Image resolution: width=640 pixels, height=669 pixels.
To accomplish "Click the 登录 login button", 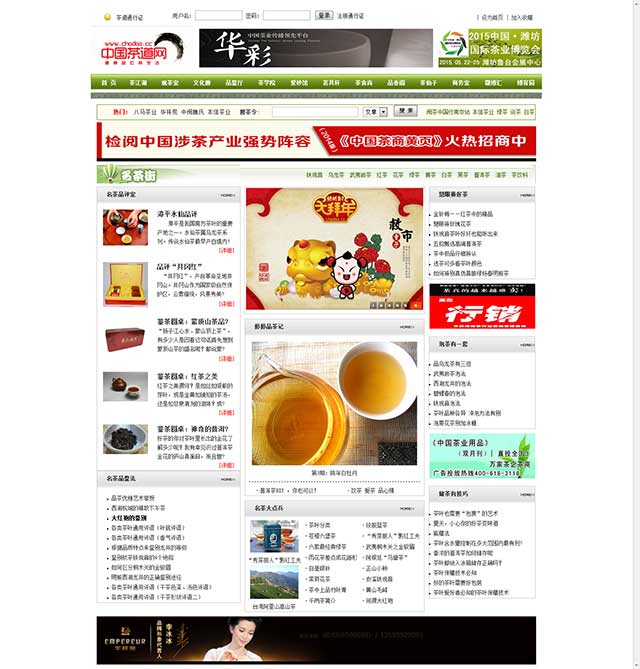I will coord(324,16).
